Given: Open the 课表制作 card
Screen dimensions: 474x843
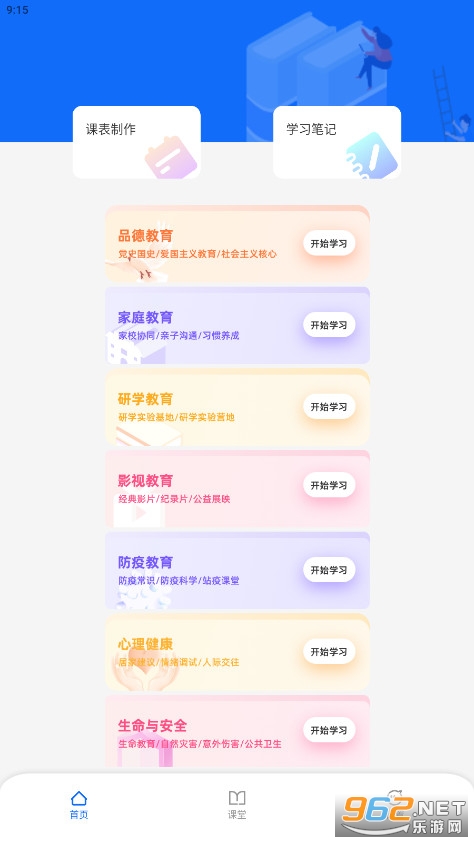Looking at the screenshot, I should pos(137,142).
